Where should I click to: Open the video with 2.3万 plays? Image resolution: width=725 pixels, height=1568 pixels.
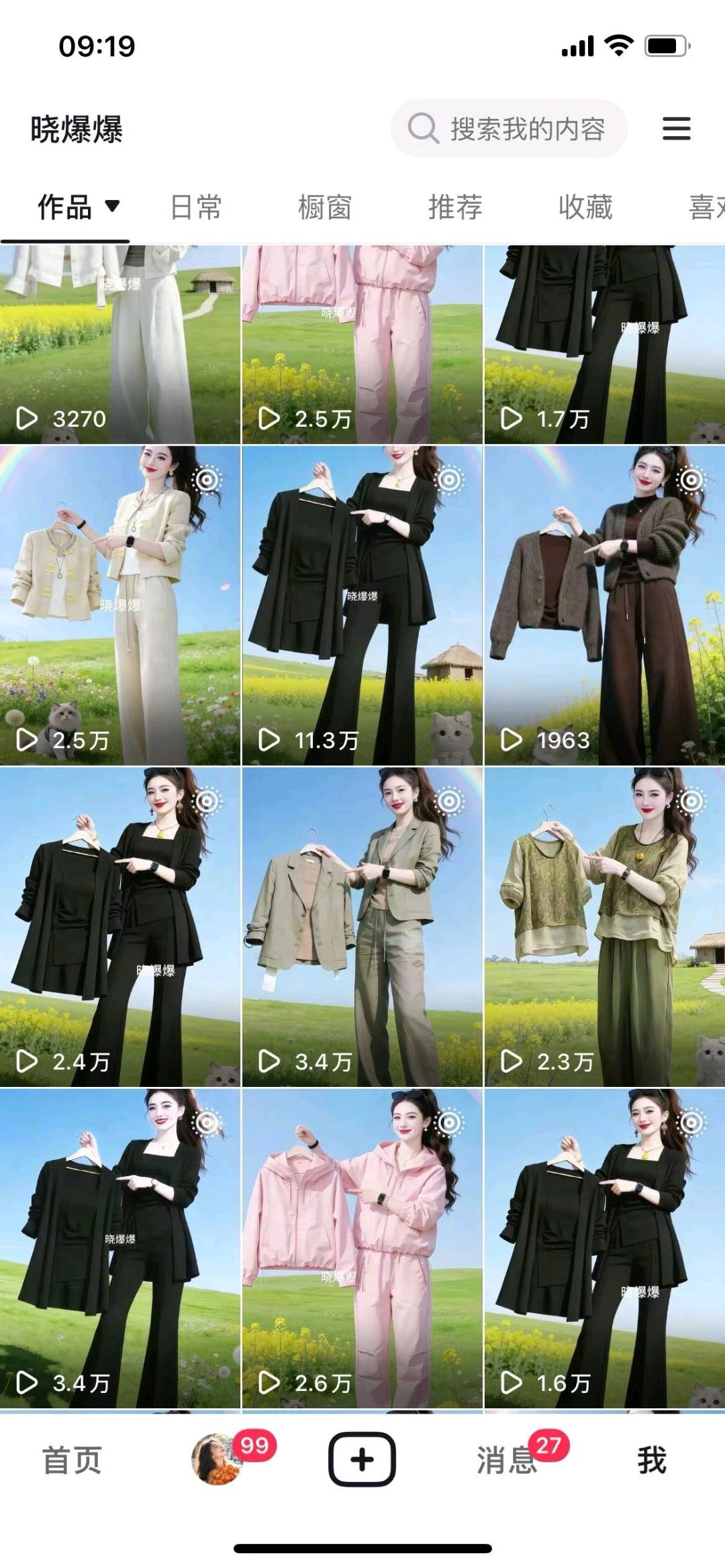click(604, 927)
